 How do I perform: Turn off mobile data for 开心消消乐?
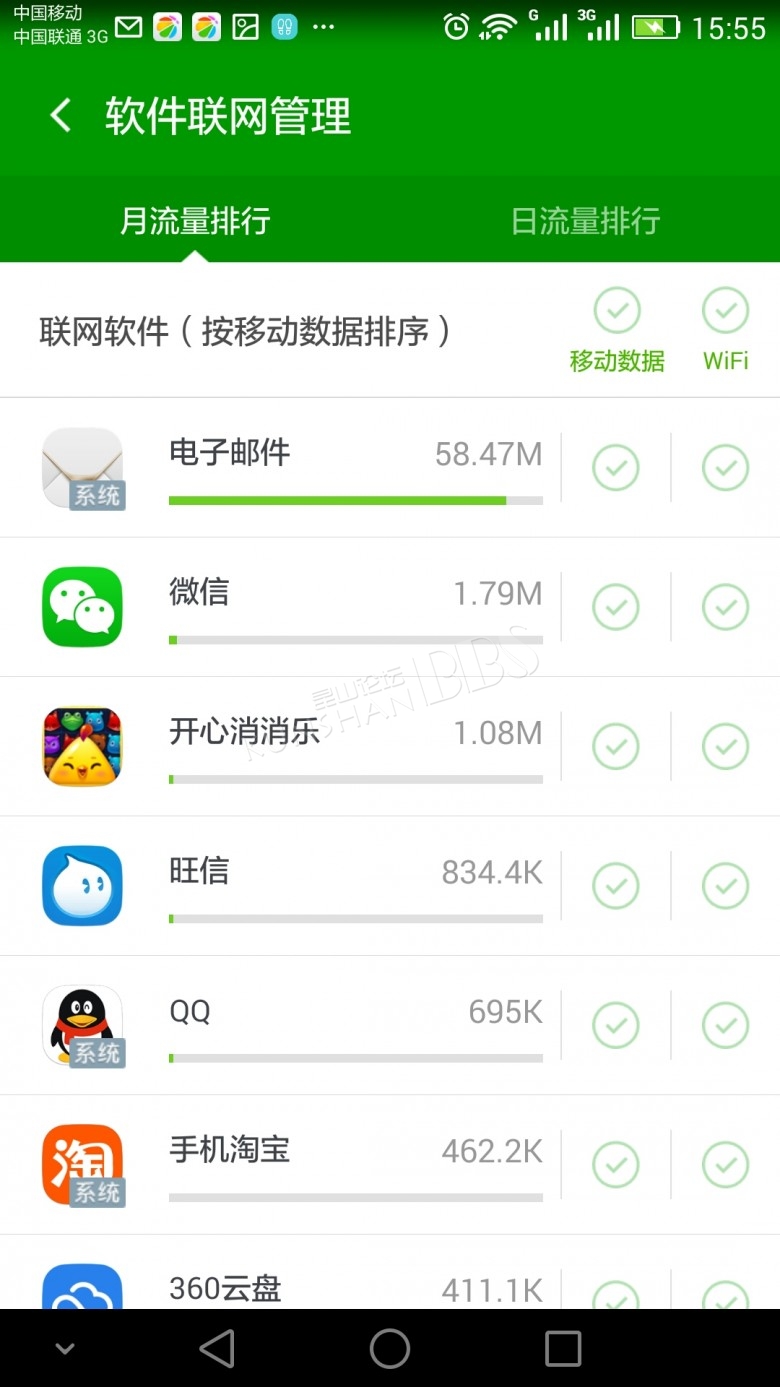pyautogui.click(x=616, y=746)
